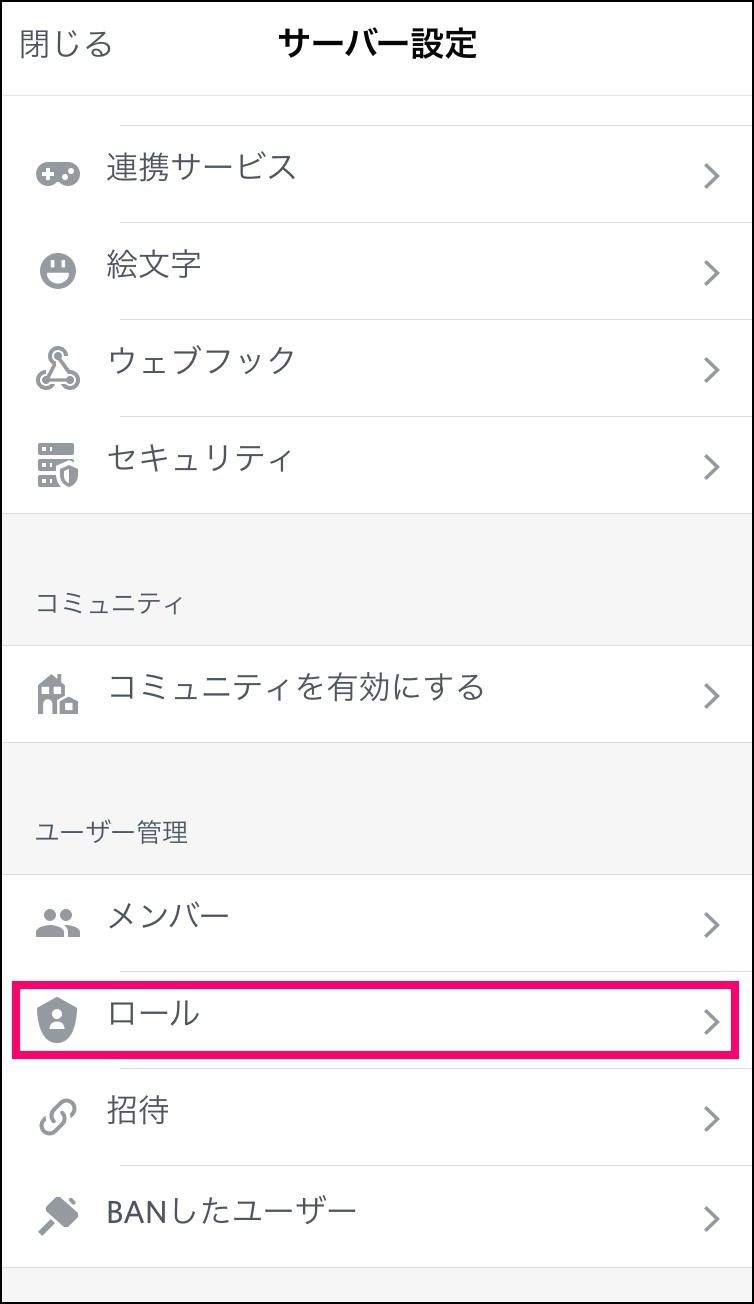Open the メンバー list
The image size is (754, 1304).
(377, 923)
